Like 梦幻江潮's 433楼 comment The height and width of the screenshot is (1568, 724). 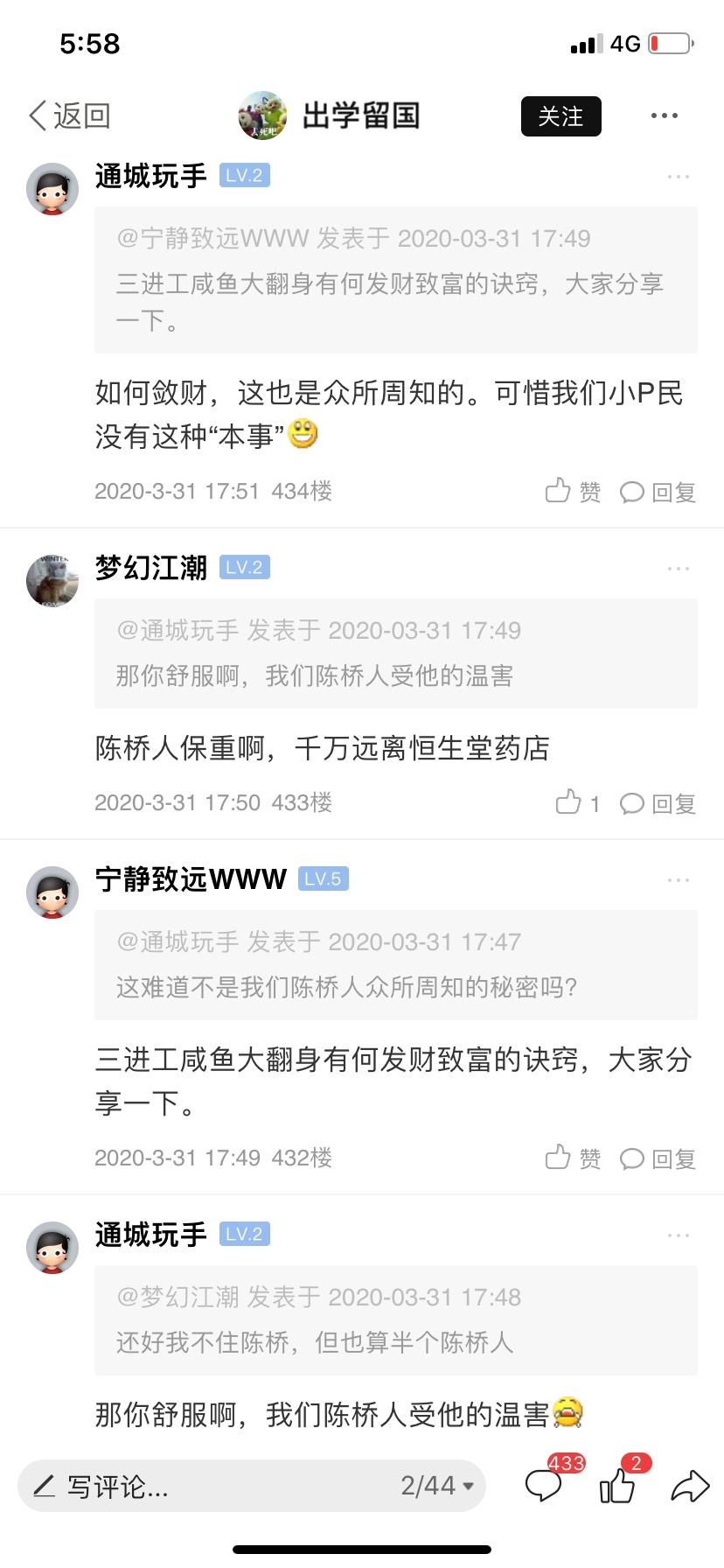[577, 803]
